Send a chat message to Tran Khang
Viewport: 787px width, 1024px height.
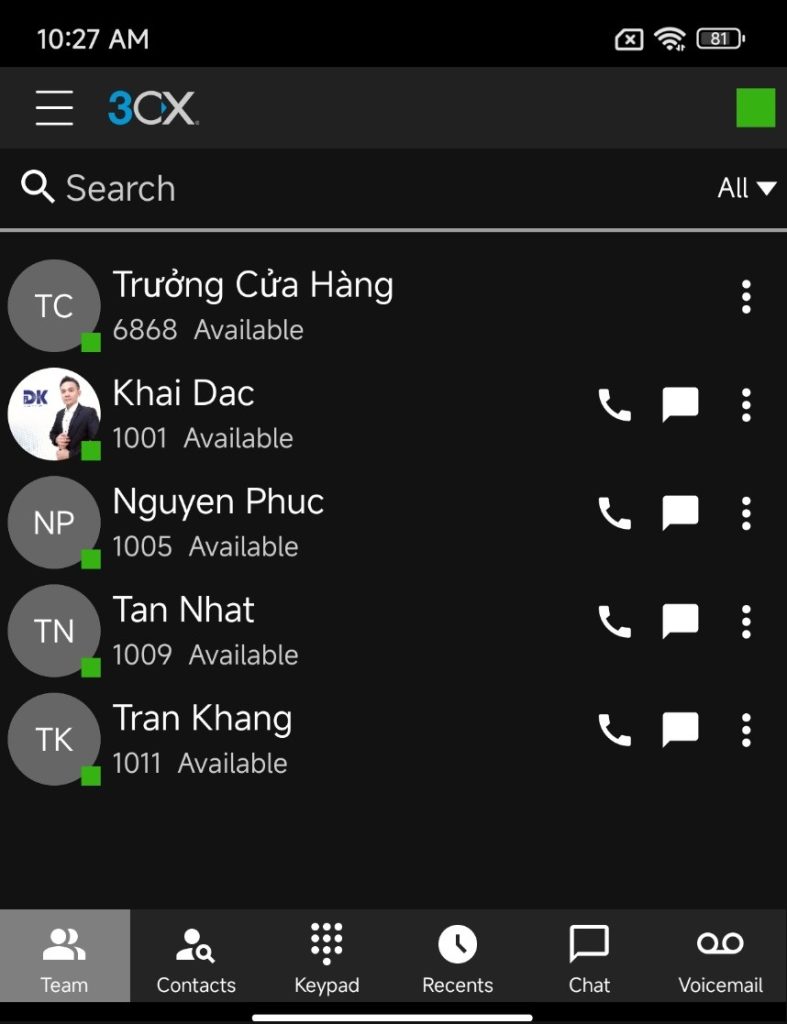coord(680,730)
